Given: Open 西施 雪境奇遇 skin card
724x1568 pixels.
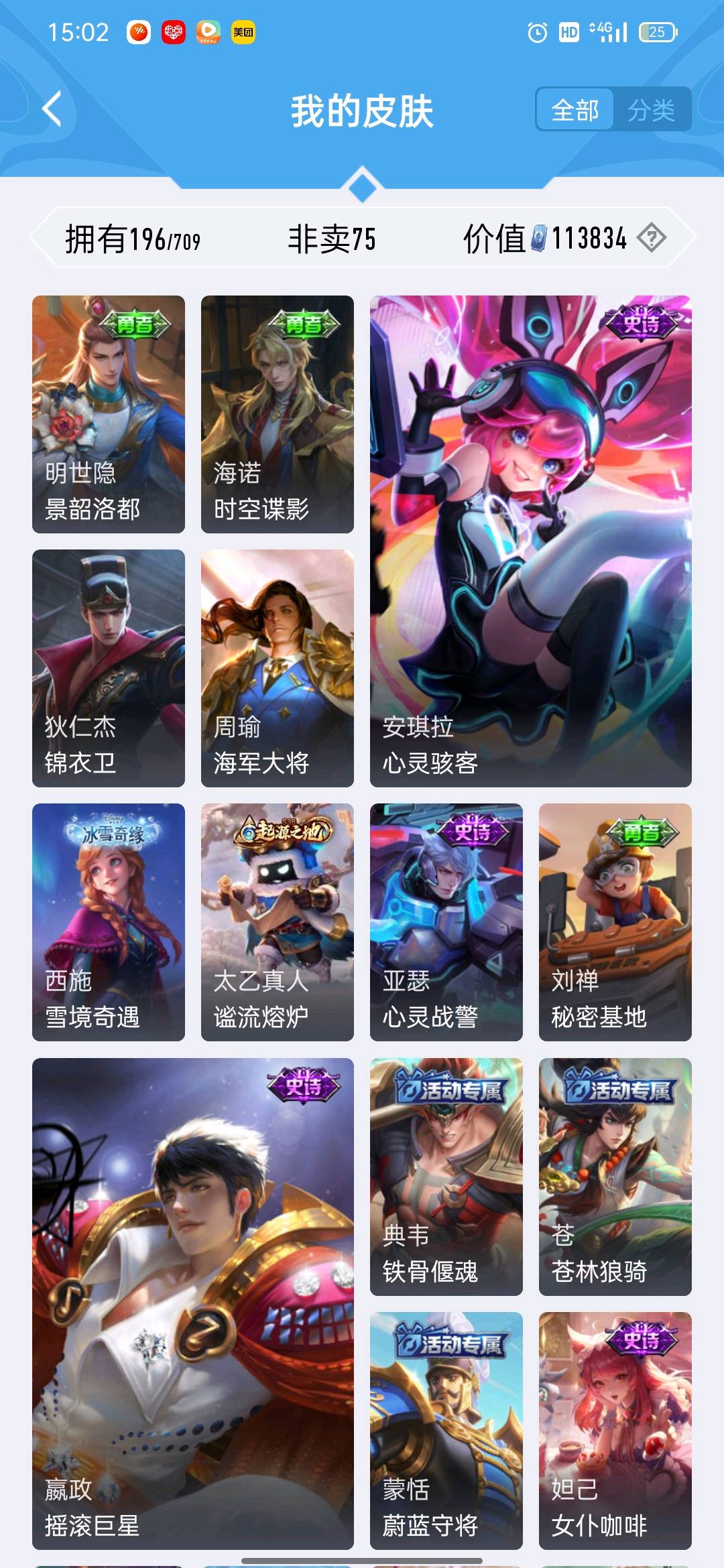Looking at the screenshot, I should (x=109, y=922).
